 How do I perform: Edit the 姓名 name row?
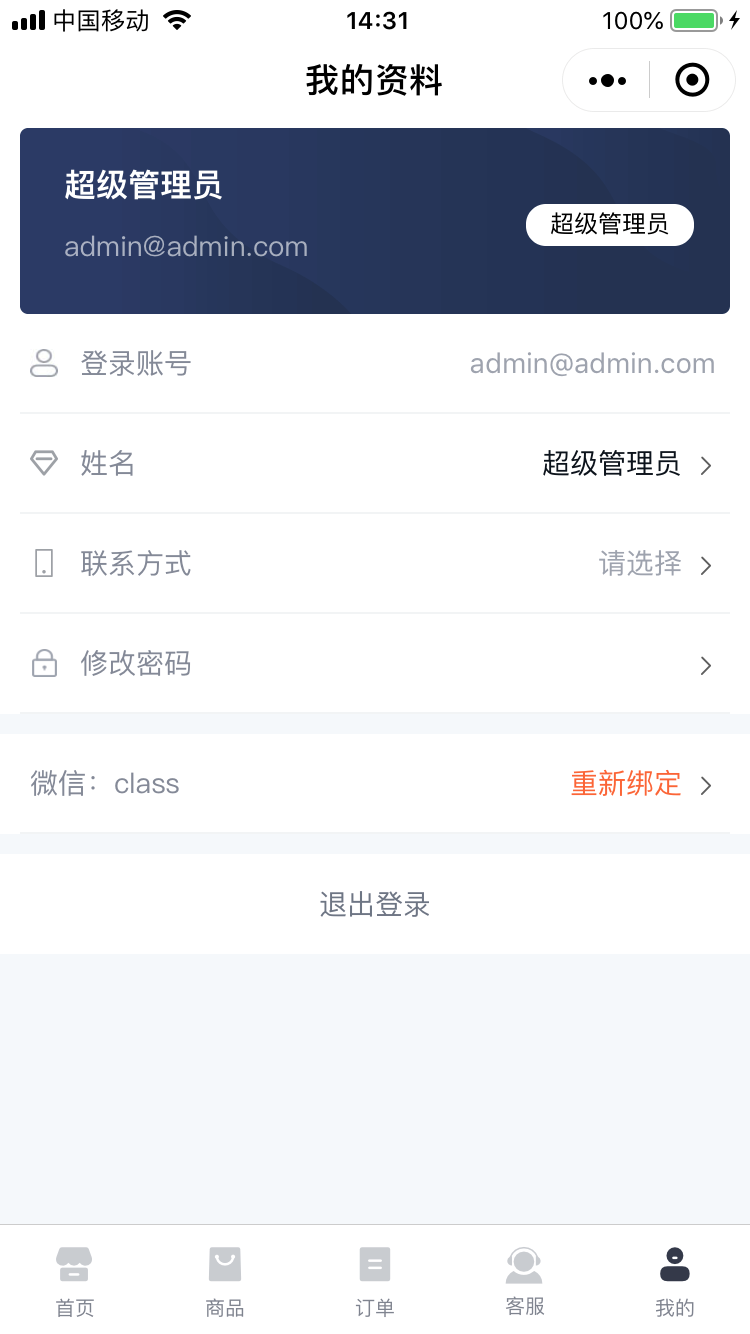pos(375,464)
